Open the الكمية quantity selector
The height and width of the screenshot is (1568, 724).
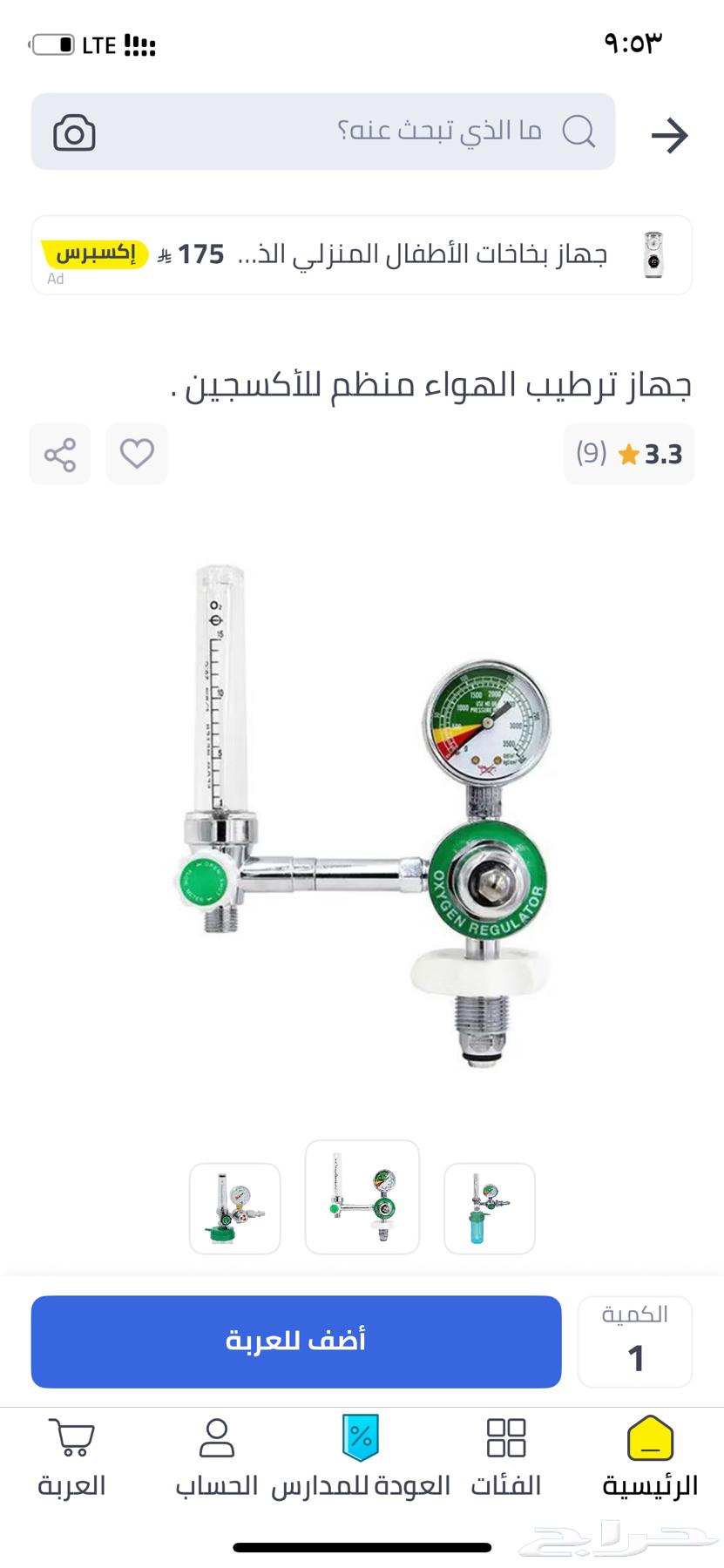[x=635, y=1342]
